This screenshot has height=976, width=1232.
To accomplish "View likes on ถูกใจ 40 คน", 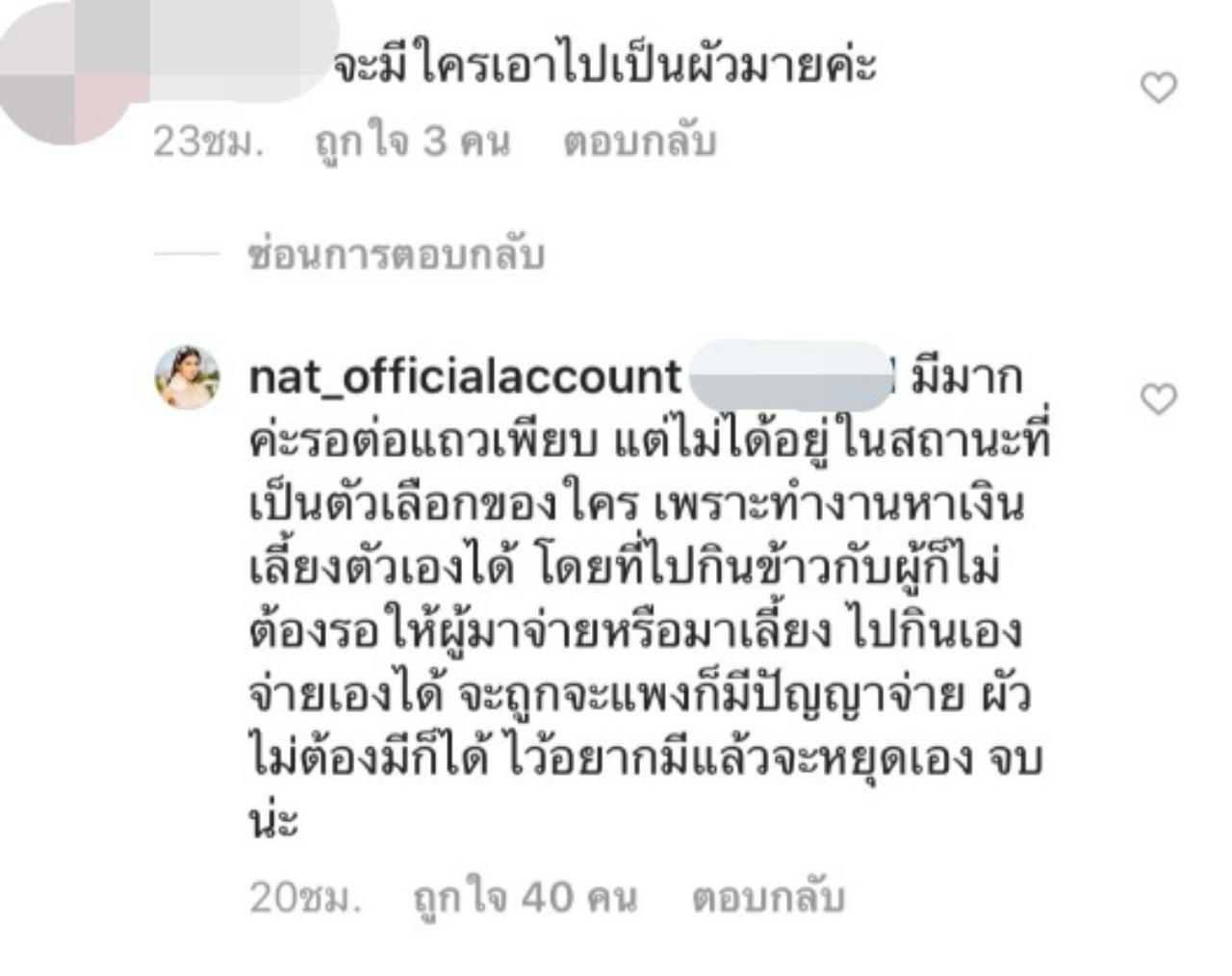I will (x=525, y=897).
